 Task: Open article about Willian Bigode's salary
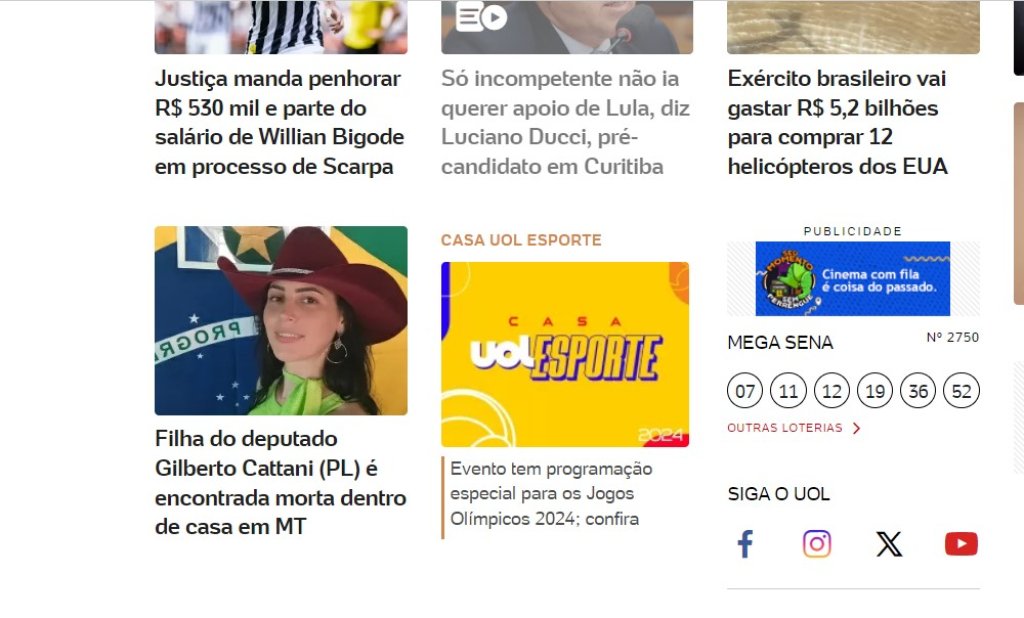(x=280, y=122)
